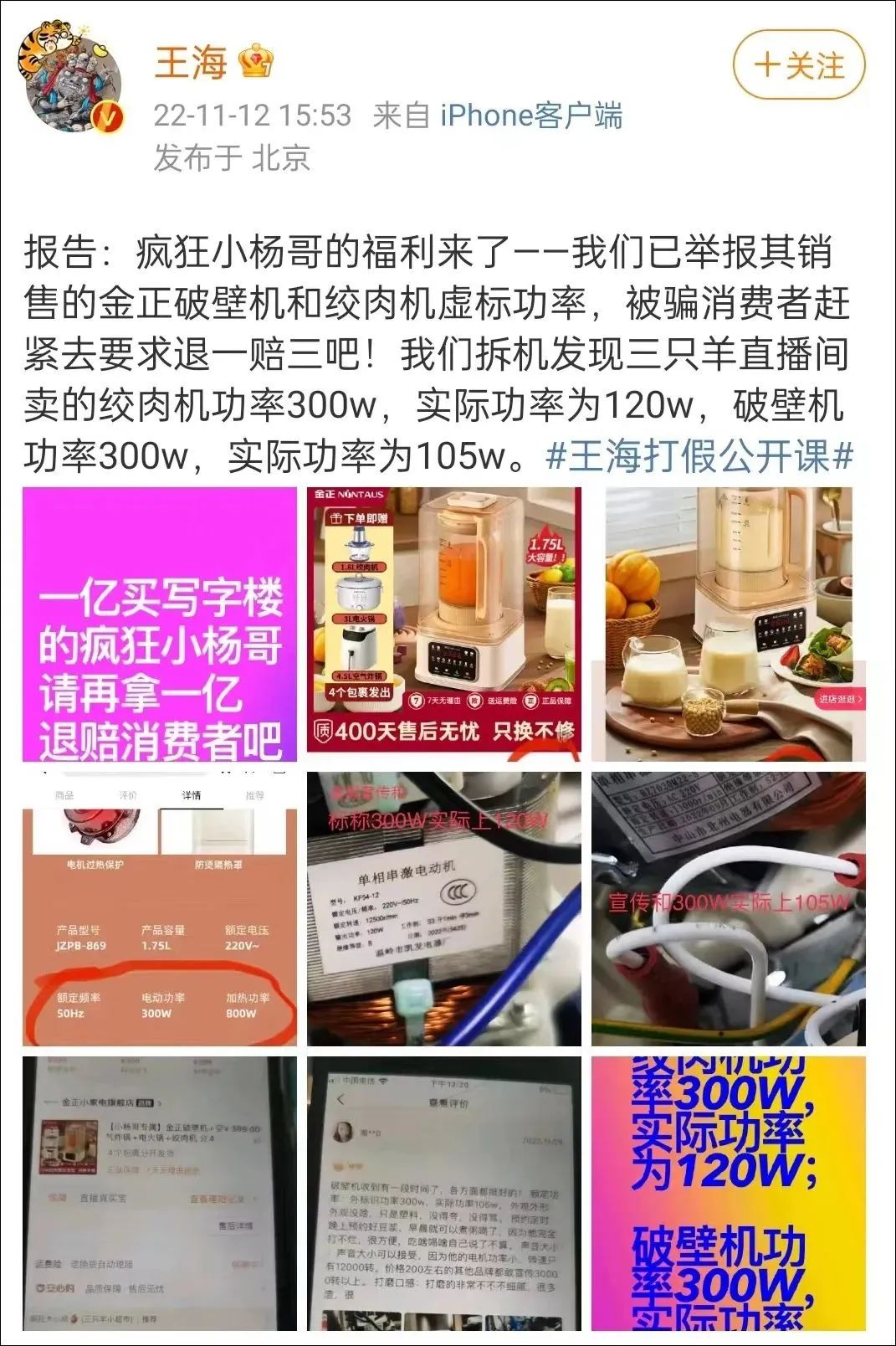
Task: Open the pink 一亿买写字楼 text image
Action: [160, 624]
